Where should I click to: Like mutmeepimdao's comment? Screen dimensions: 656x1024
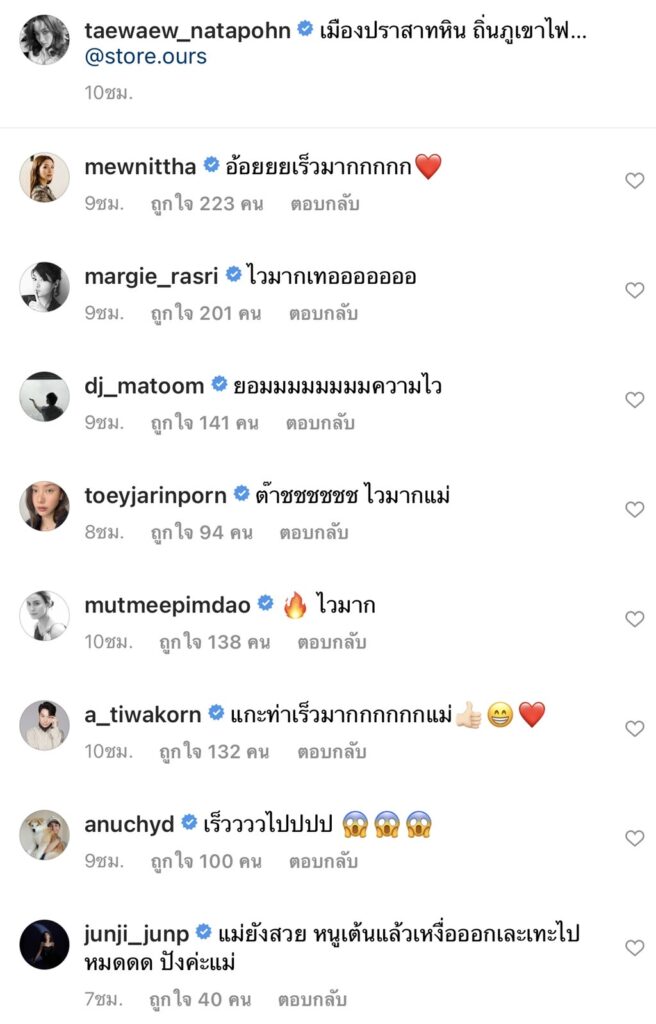click(634, 619)
